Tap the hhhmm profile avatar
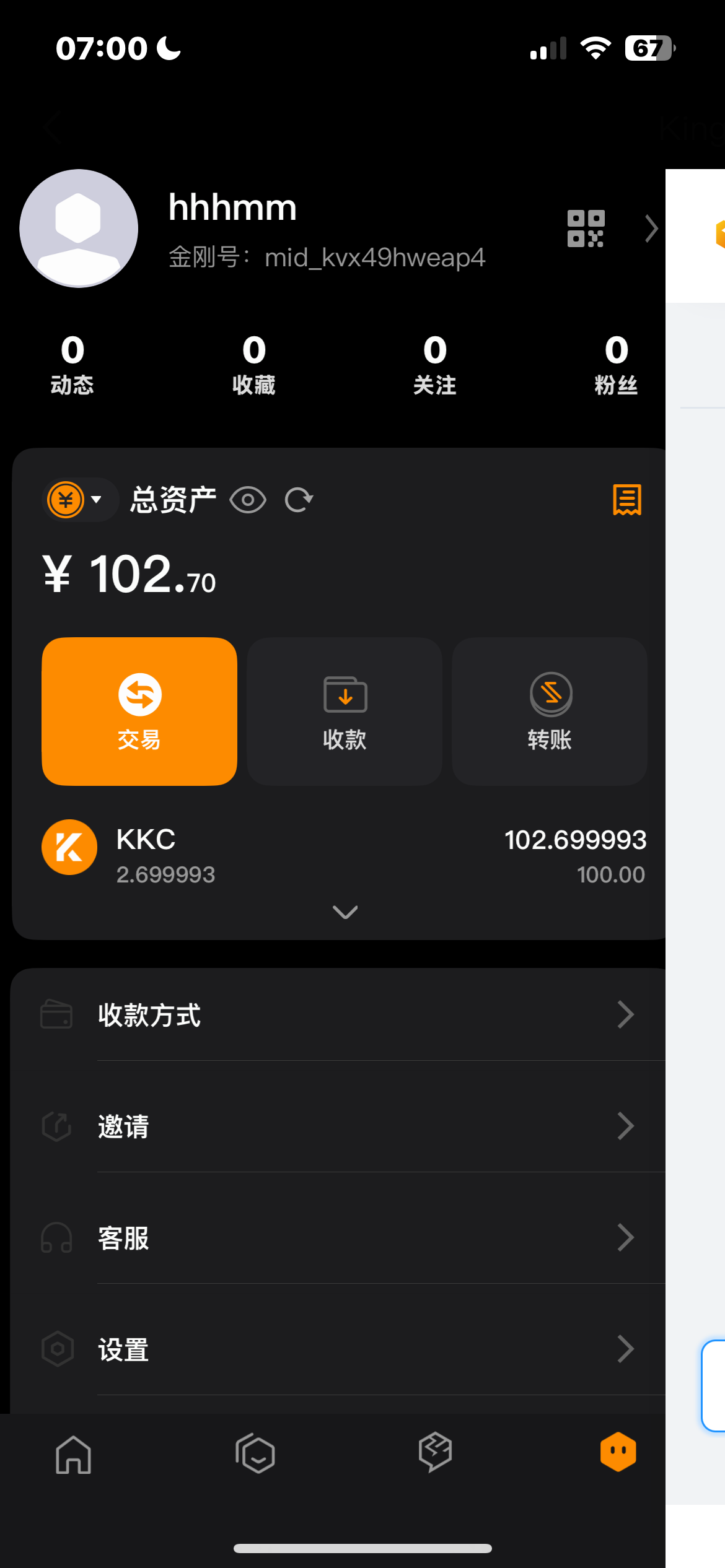The height and width of the screenshot is (1568, 725). pos(79,229)
